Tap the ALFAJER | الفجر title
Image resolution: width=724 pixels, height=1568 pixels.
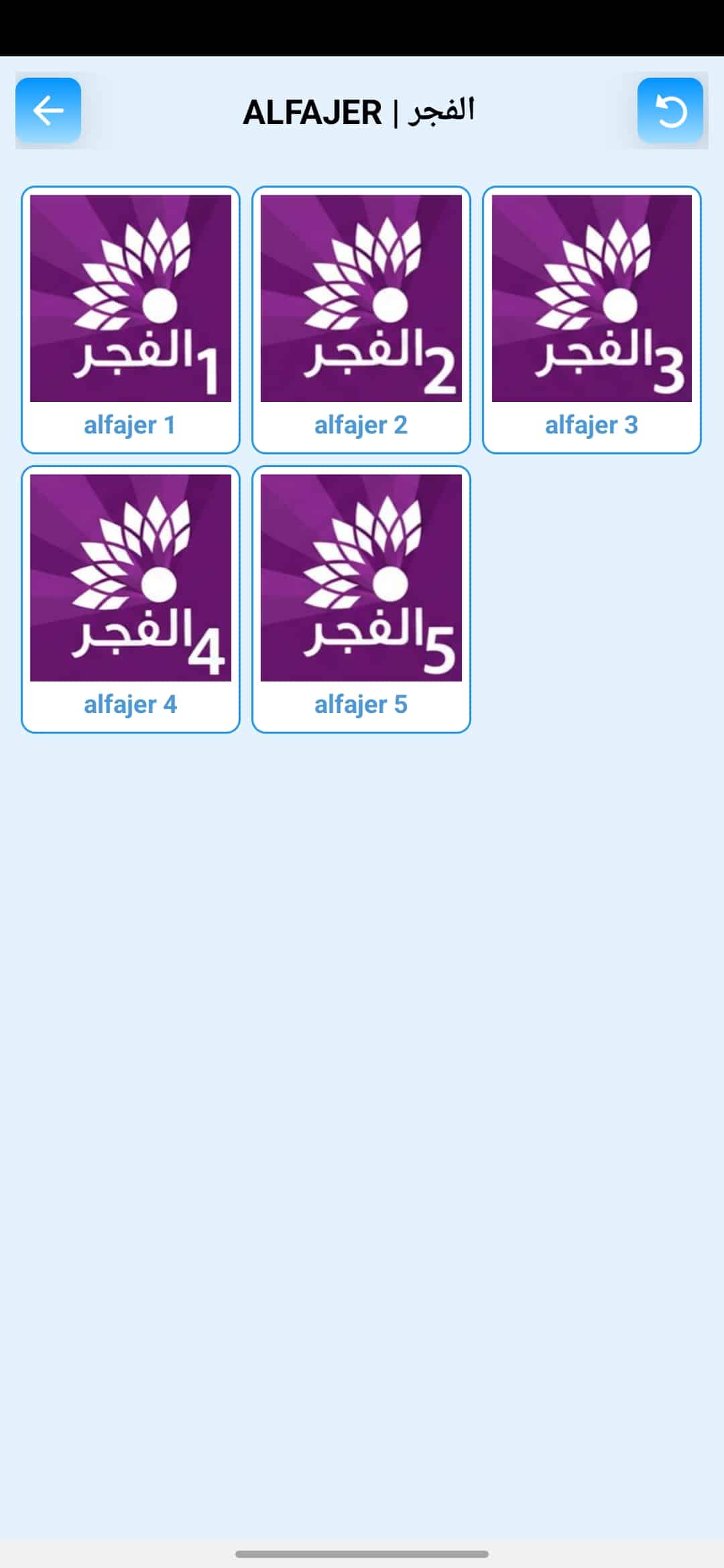tap(360, 111)
